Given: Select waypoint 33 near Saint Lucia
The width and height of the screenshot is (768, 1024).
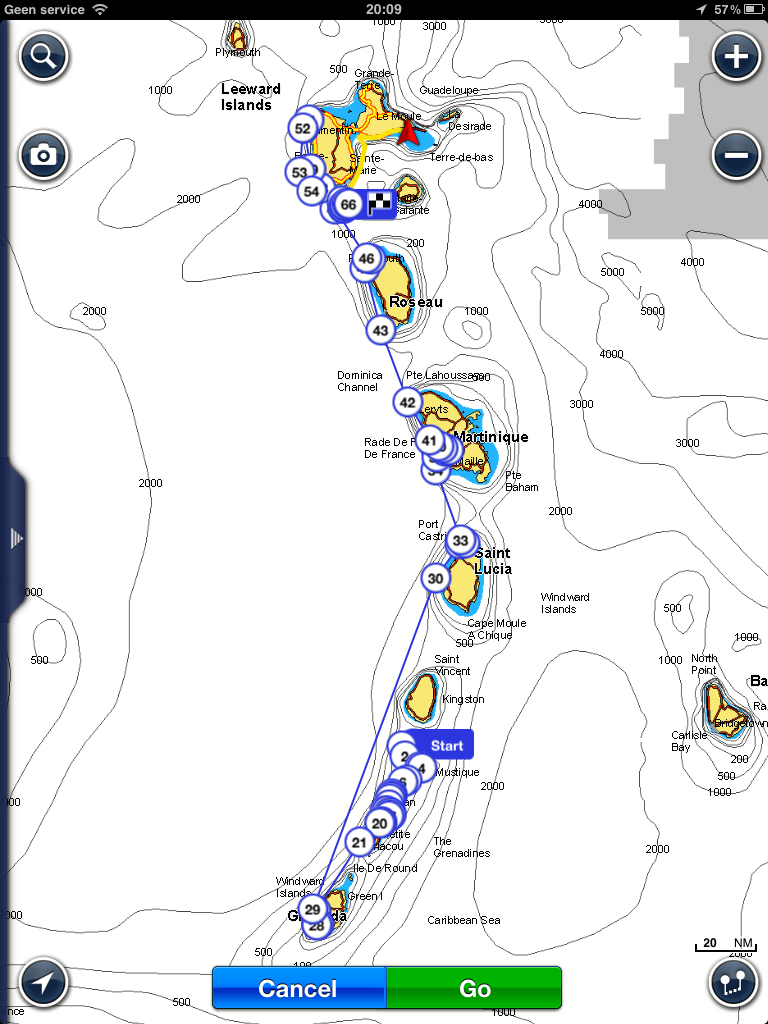Looking at the screenshot, I should click(x=460, y=541).
